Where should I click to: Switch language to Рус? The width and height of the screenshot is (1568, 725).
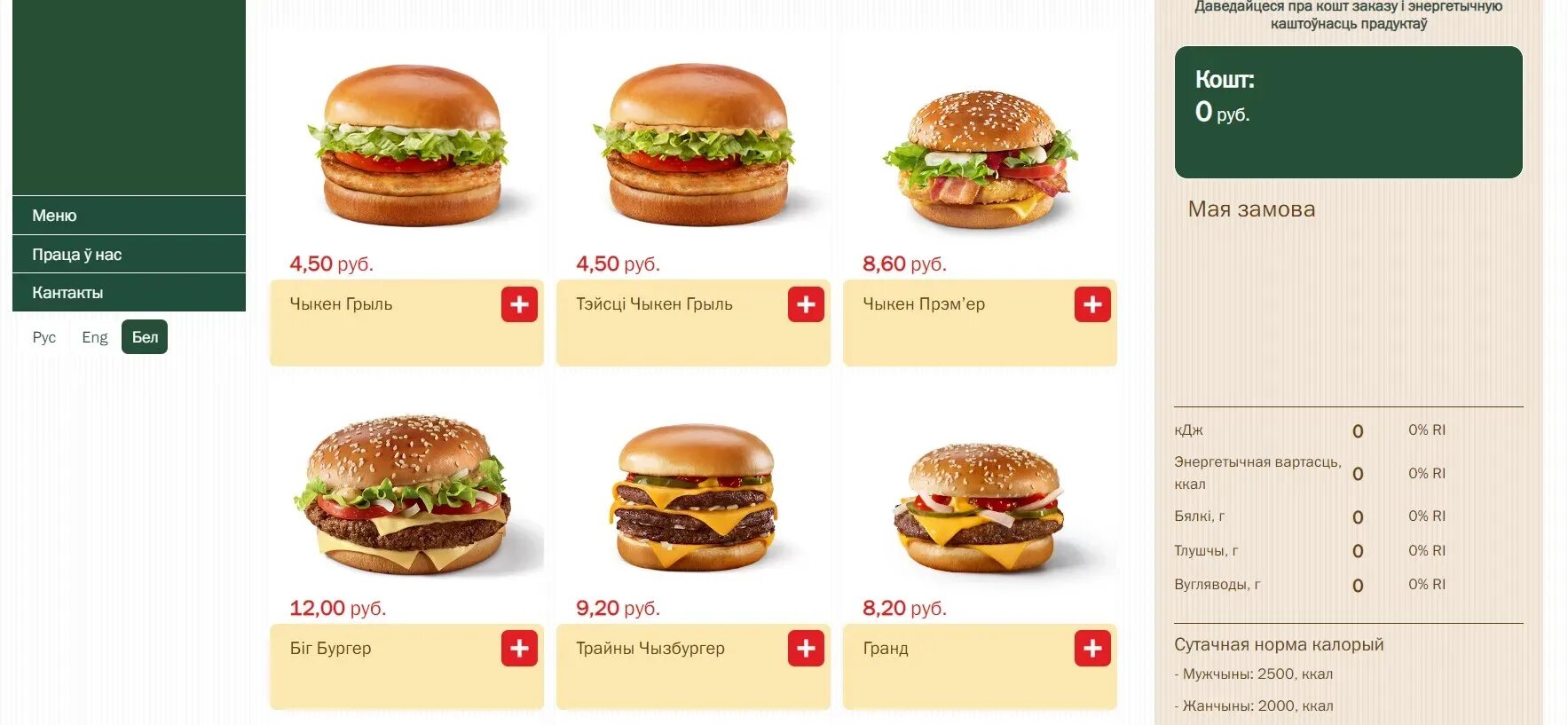tap(44, 337)
